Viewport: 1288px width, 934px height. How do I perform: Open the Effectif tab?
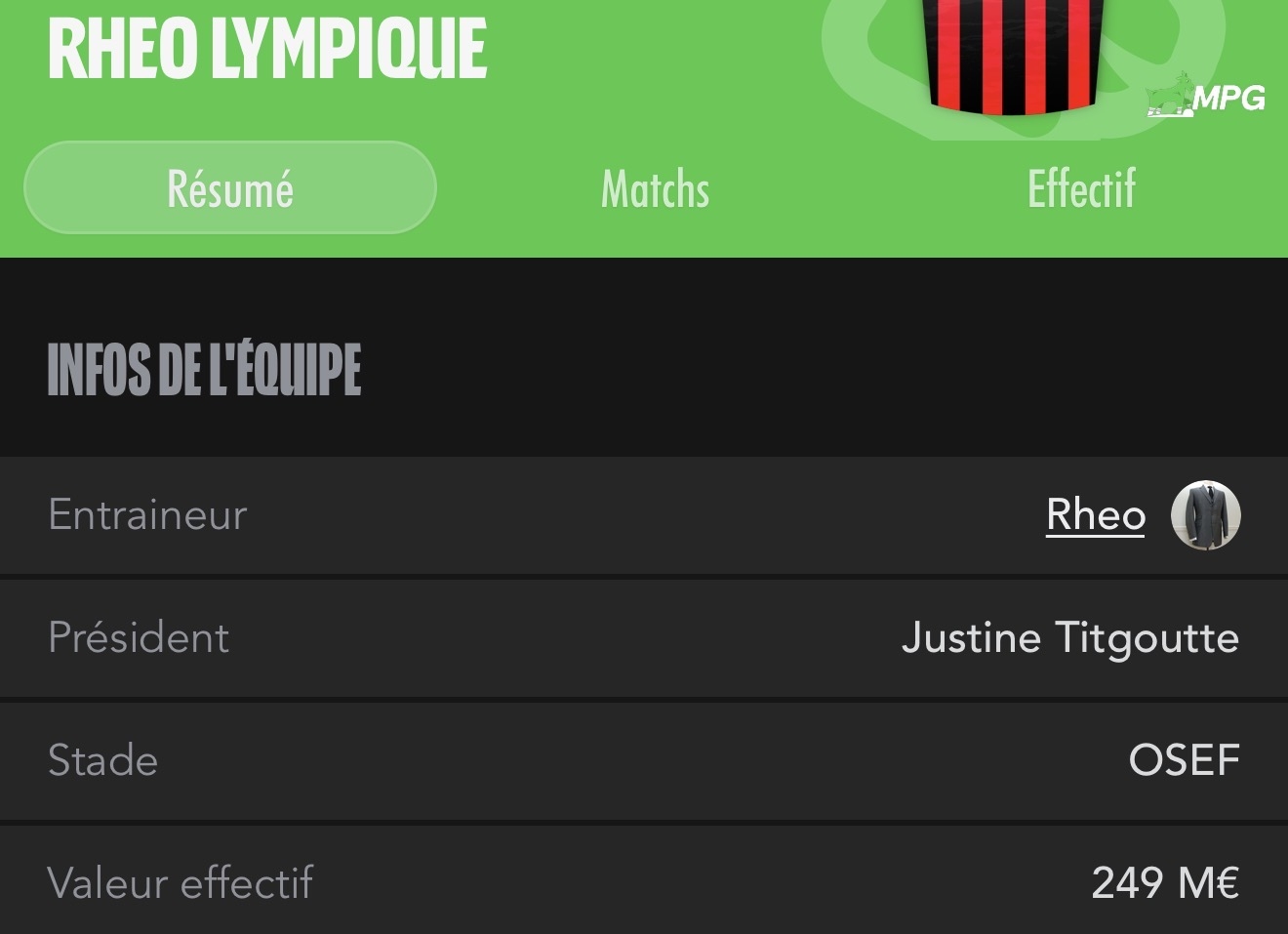coord(1081,188)
